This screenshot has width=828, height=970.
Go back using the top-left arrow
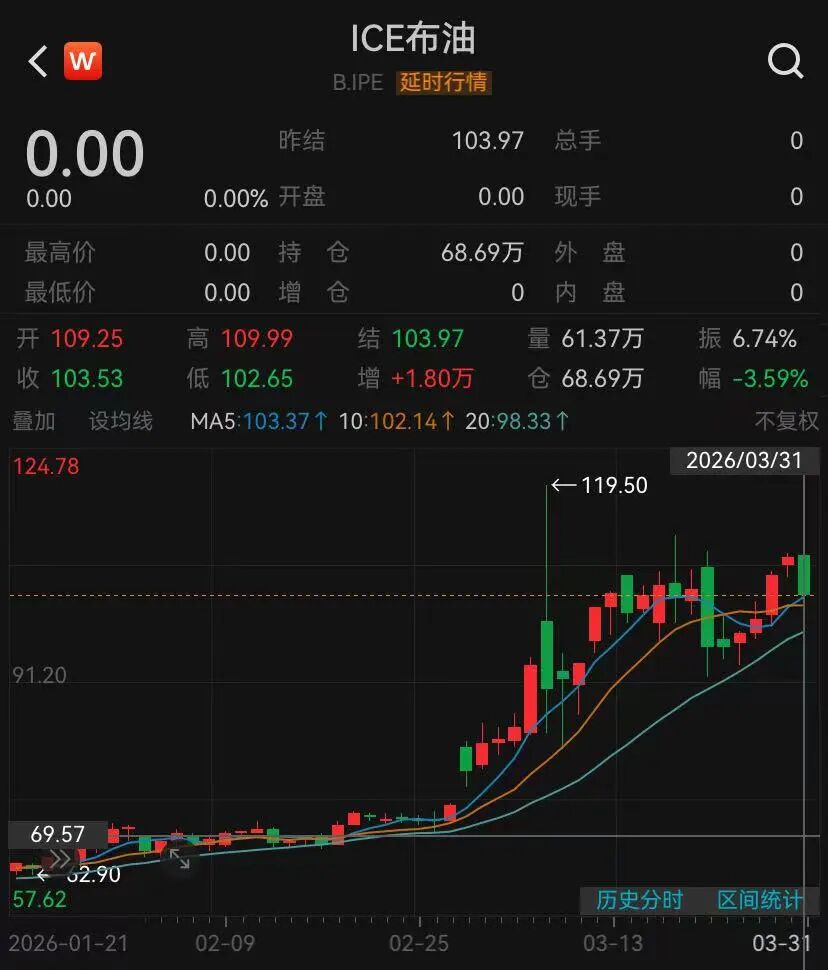tap(38, 62)
